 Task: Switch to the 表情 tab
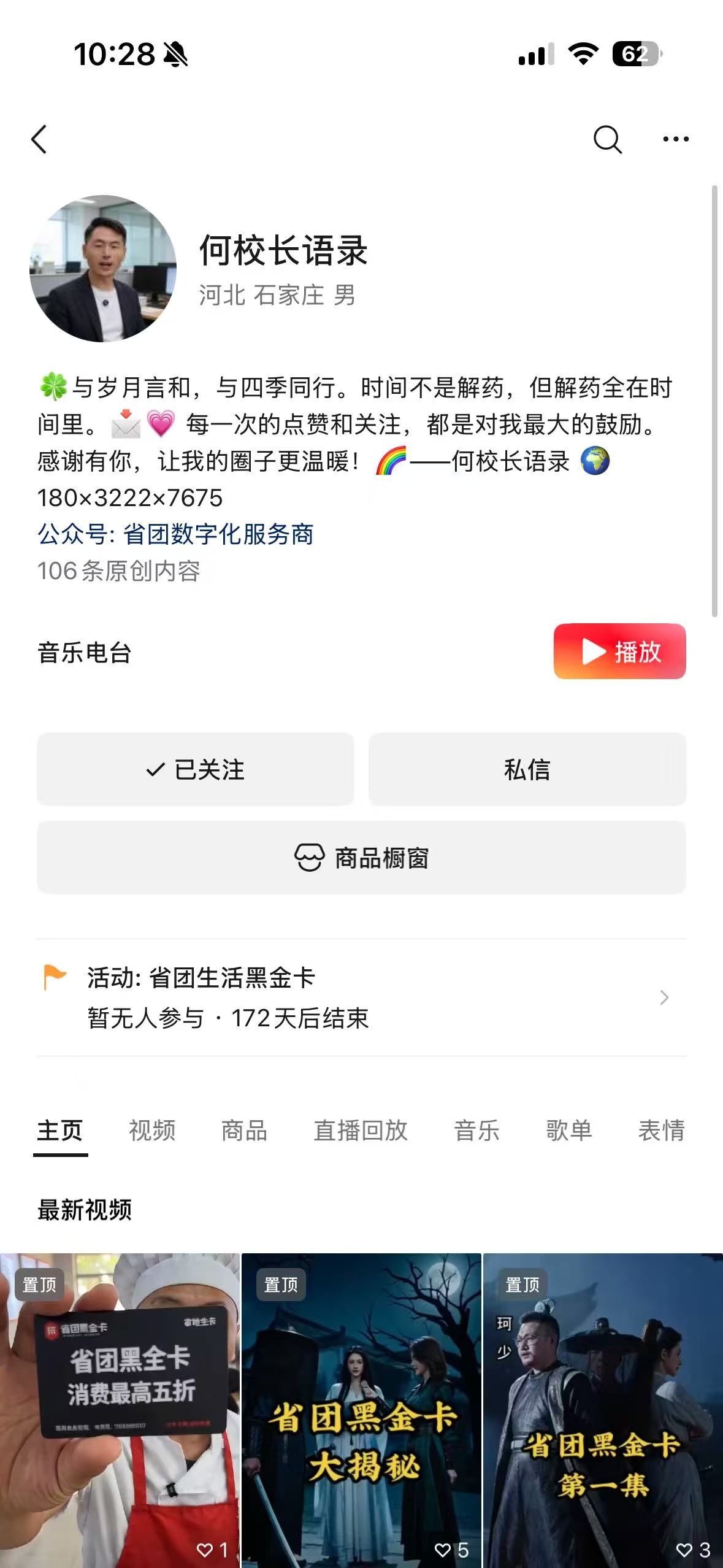[661, 1130]
